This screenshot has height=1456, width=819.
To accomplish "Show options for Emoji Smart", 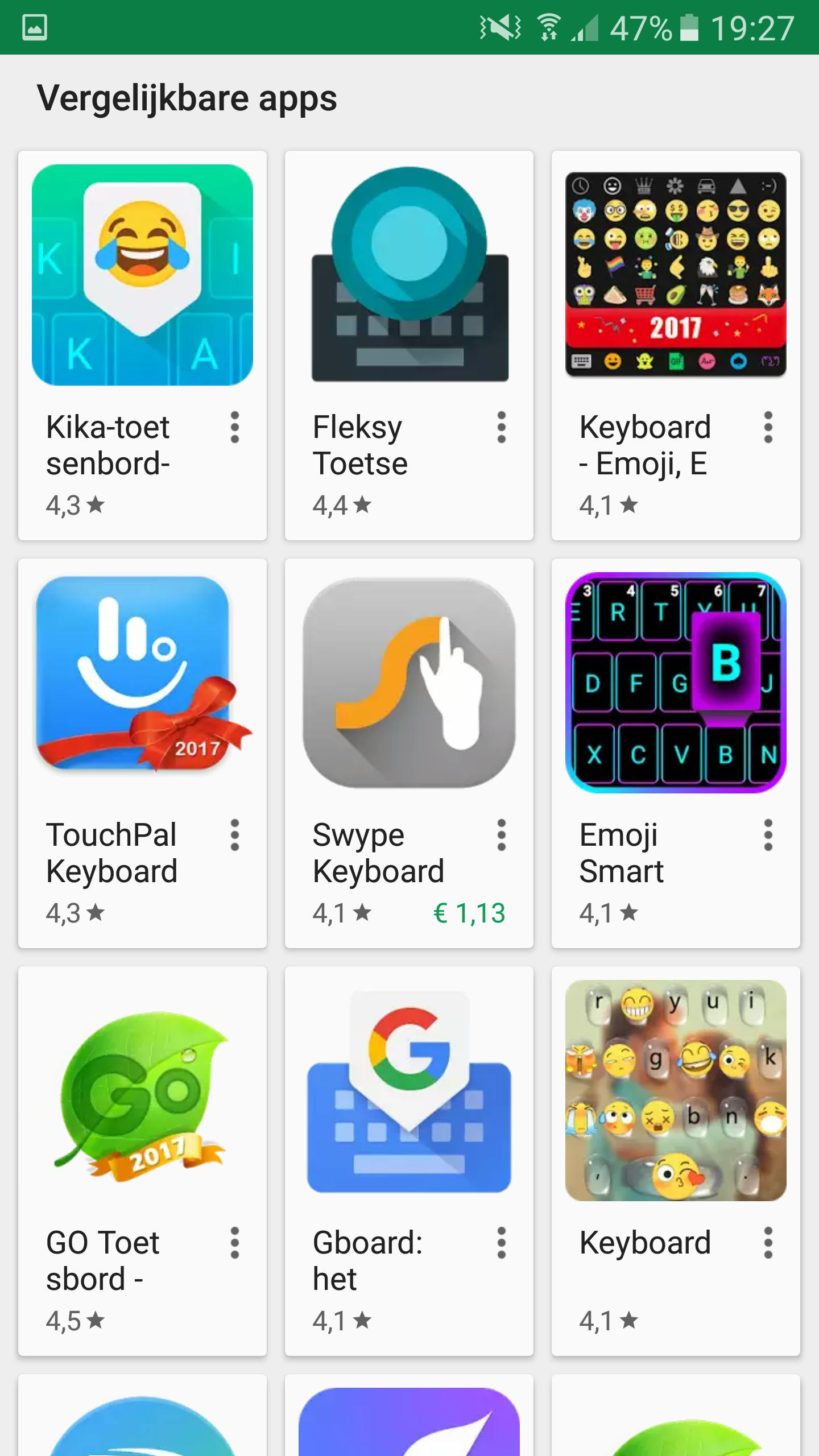I will [768, 835].
